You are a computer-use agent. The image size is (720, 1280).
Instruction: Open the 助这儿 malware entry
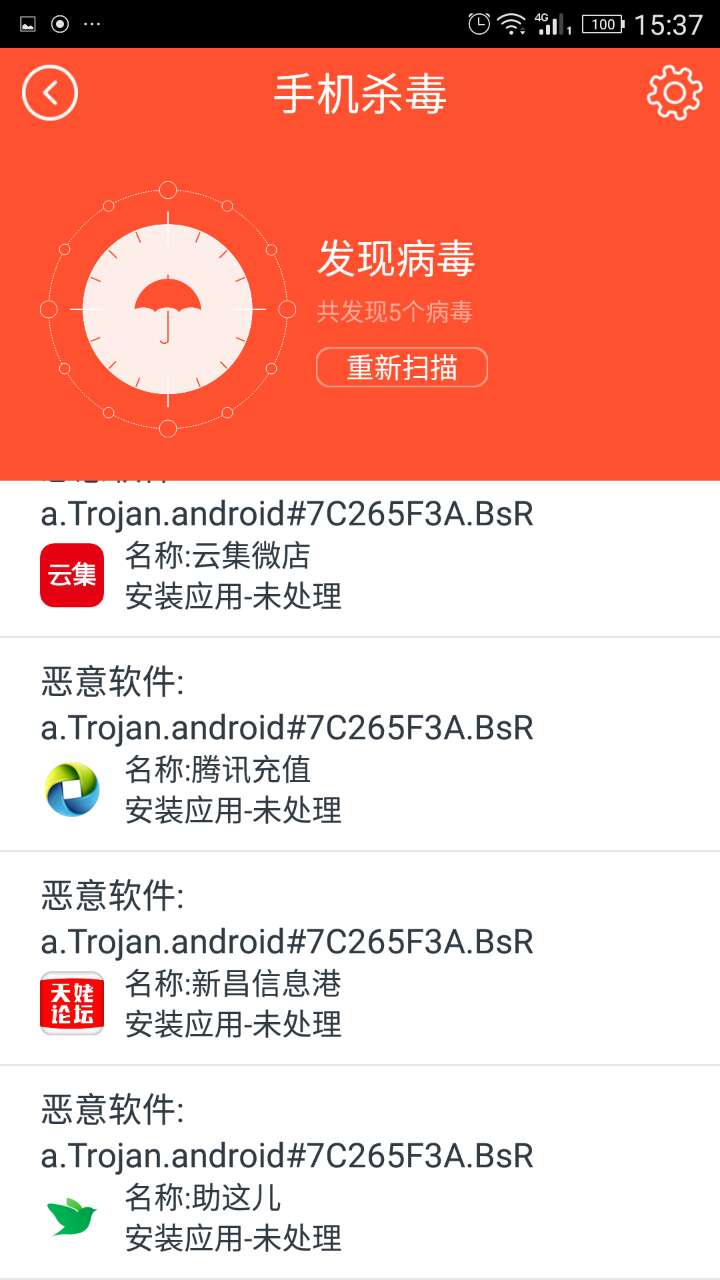pyautogui.click(x=360, y=1174)
